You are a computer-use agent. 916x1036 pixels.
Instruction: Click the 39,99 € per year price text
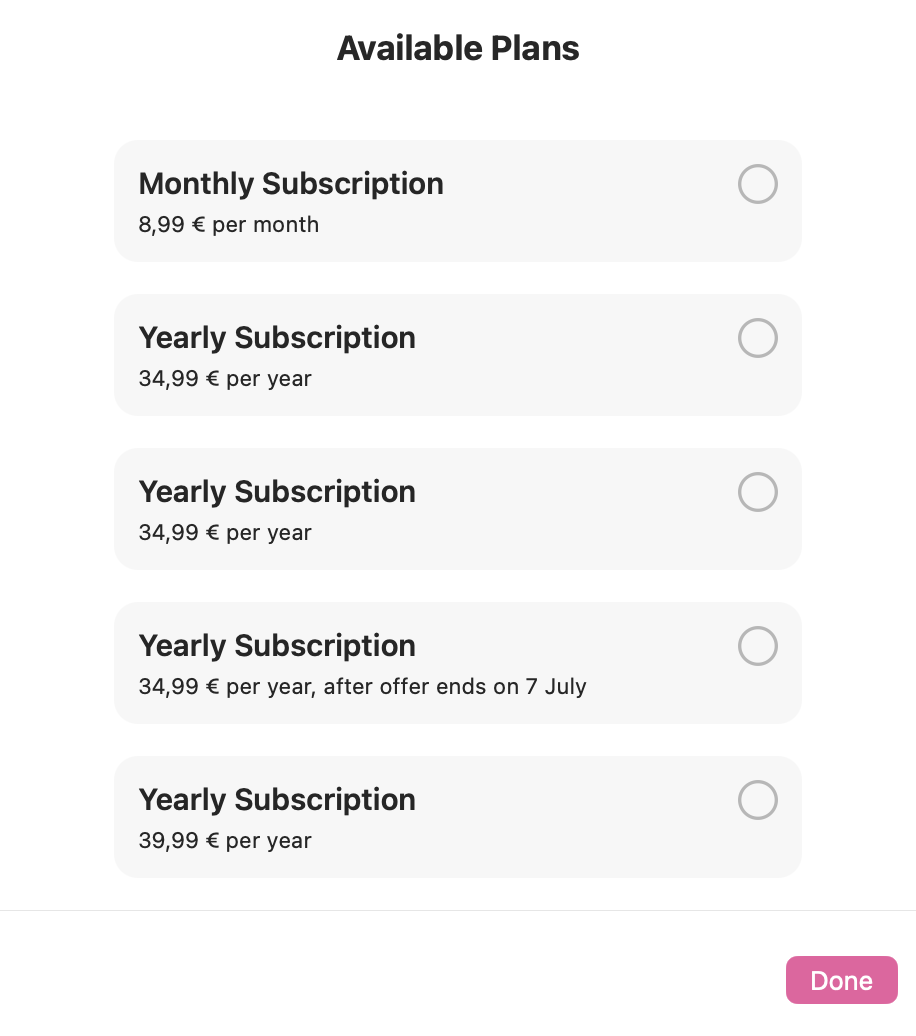click(x=224, y=841)
